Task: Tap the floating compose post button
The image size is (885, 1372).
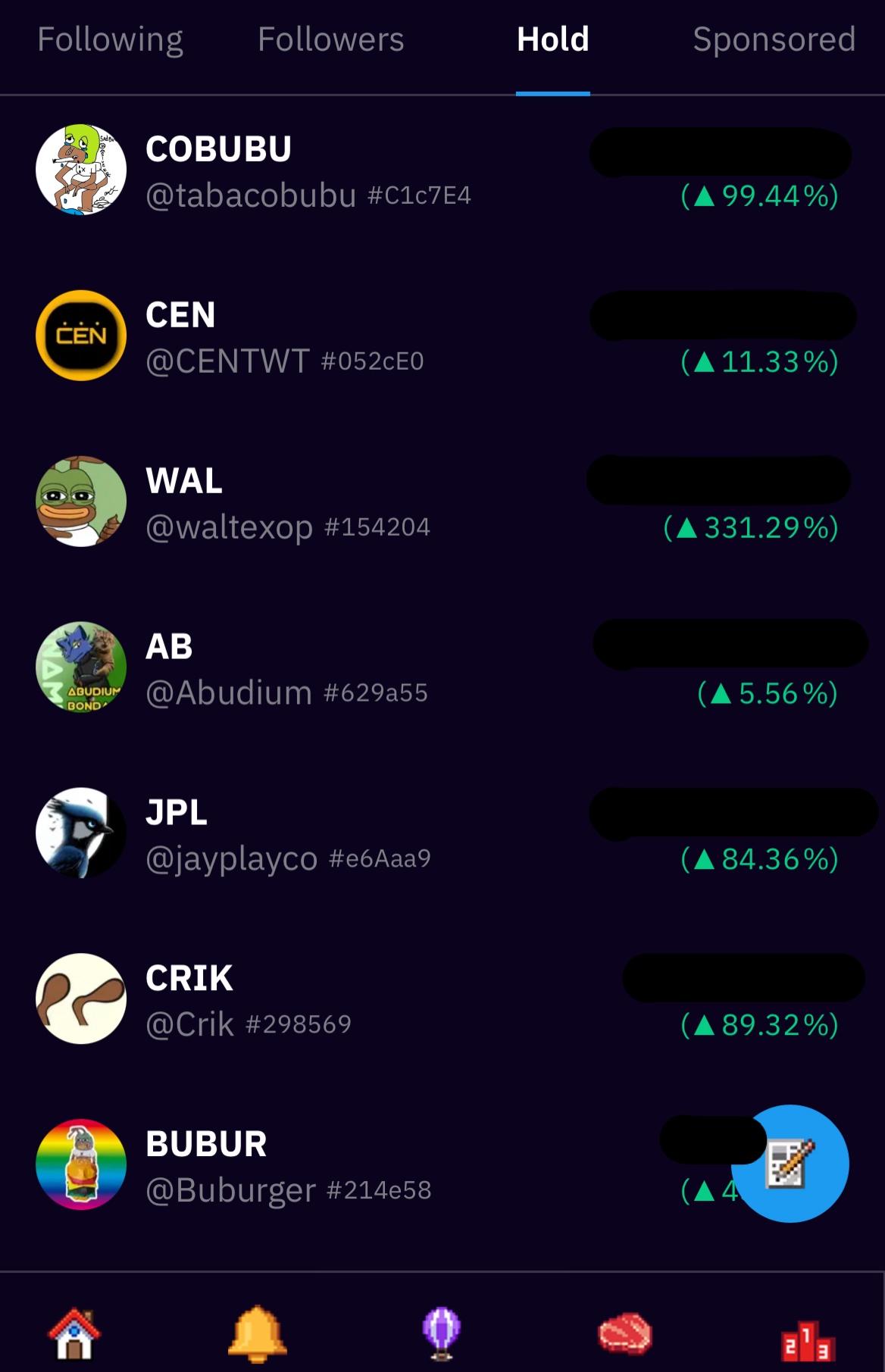Action: pos(790,1164)
